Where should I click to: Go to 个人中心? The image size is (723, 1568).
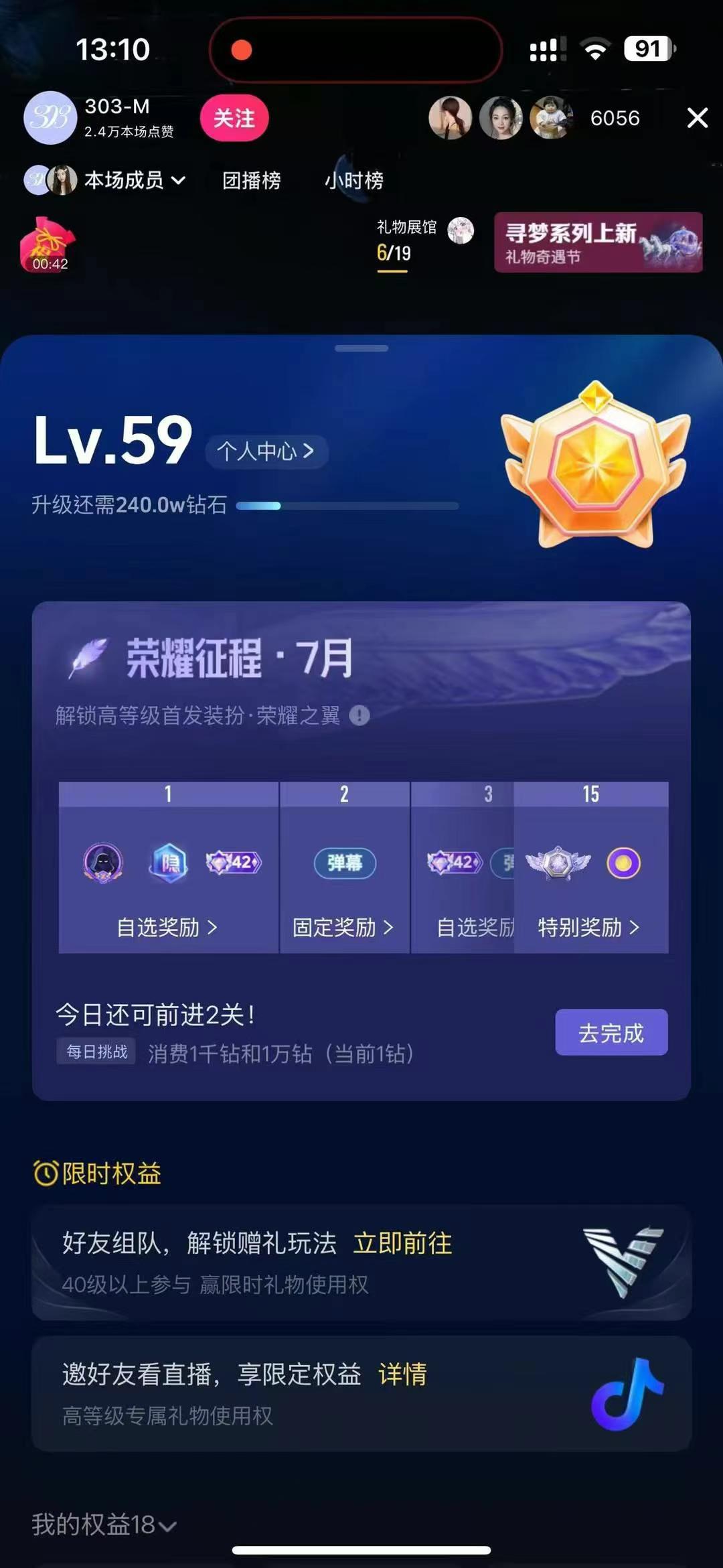click(x=266, y=451)
